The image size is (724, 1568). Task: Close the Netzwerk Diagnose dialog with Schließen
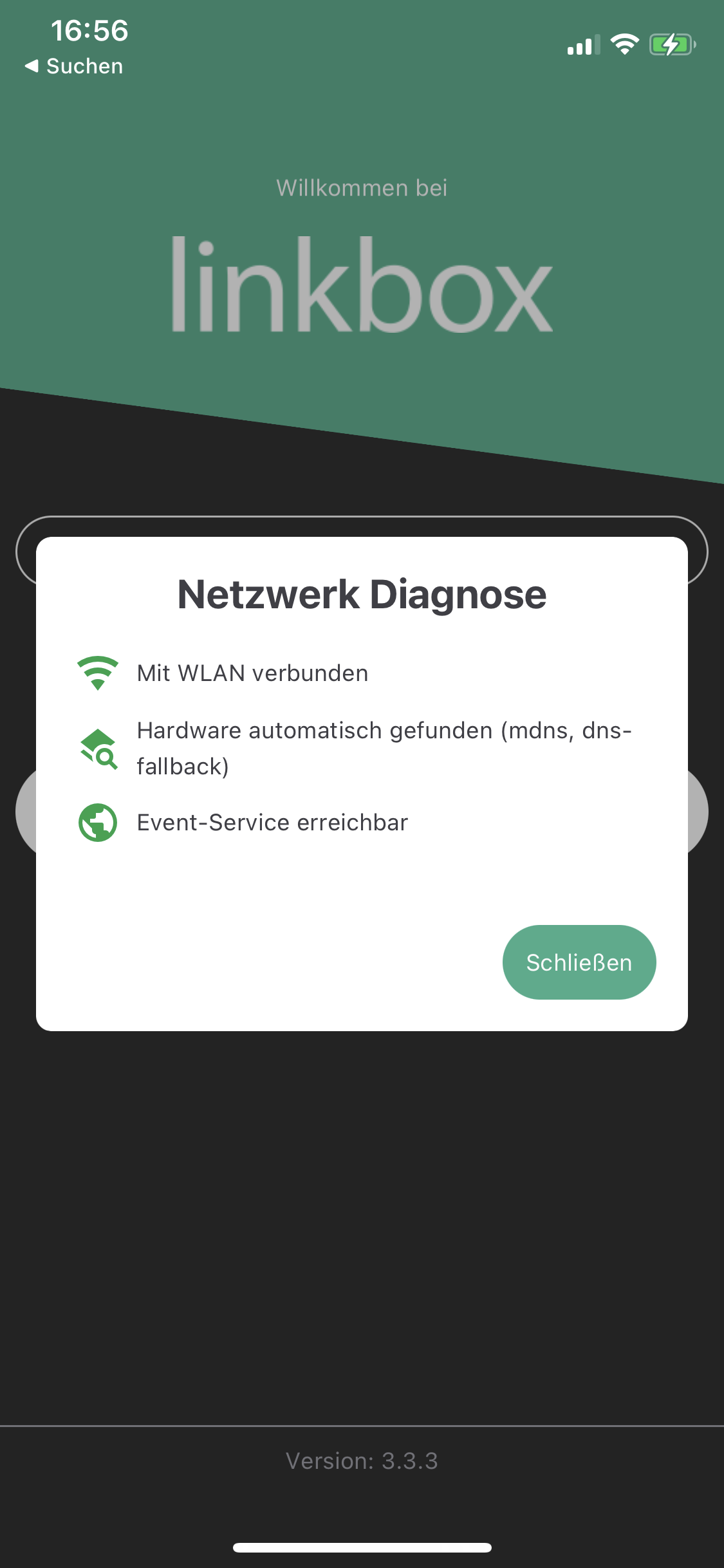coord(579,962)
